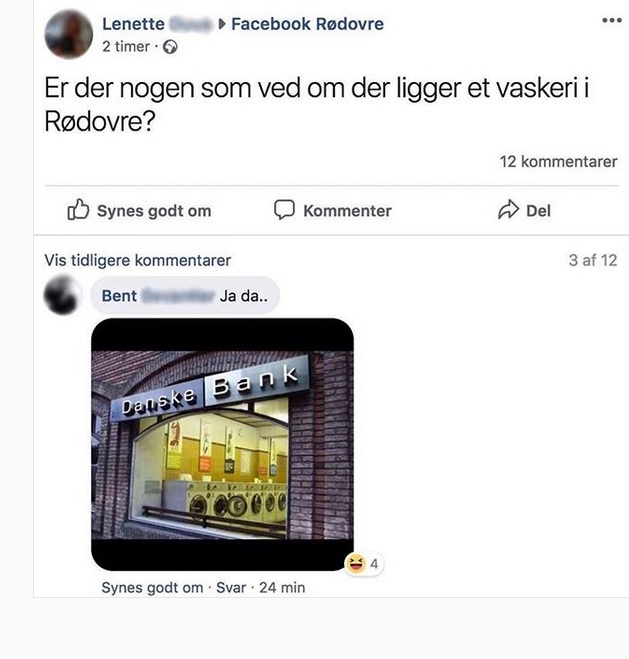629x659 pixels.
Task: Open the 12 kommentarer count
Action: click(558, 161)
